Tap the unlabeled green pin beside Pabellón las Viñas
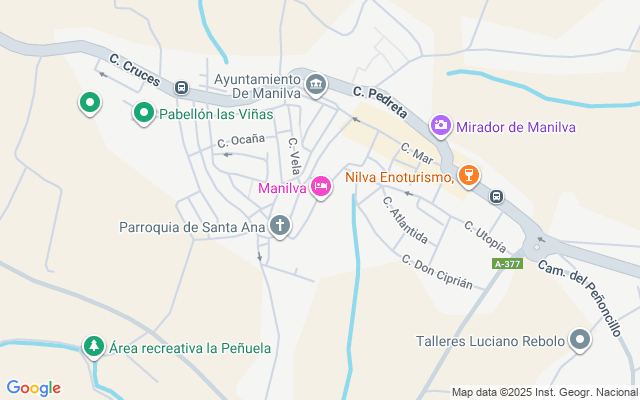Image resolution: width=640 pixels, height=400 pixels. pyautogui.click(x=89, y=102)
